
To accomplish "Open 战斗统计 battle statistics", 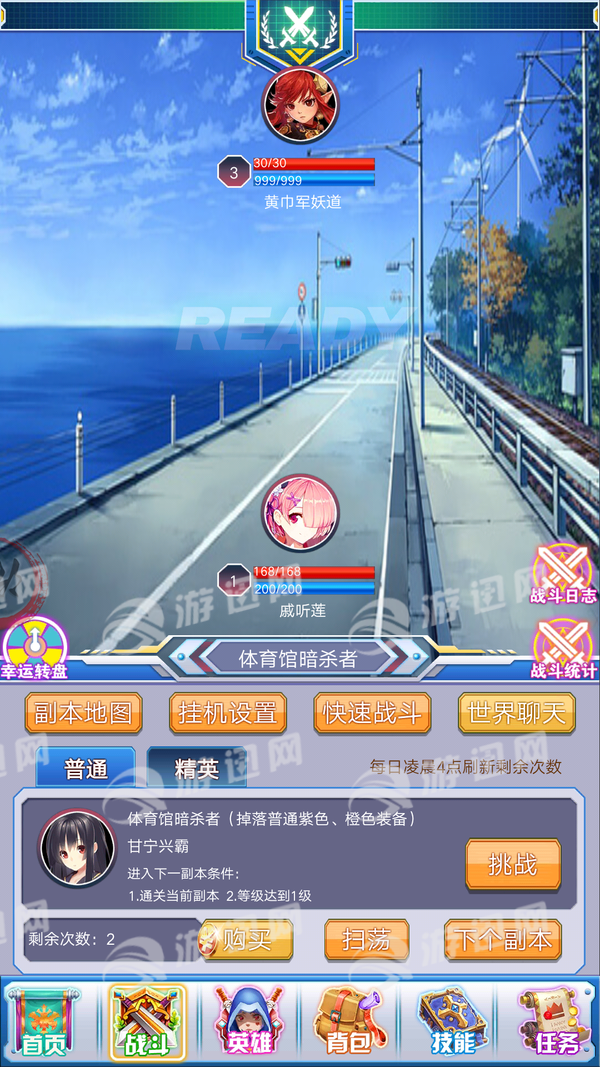I will click(x=563, y=648).
